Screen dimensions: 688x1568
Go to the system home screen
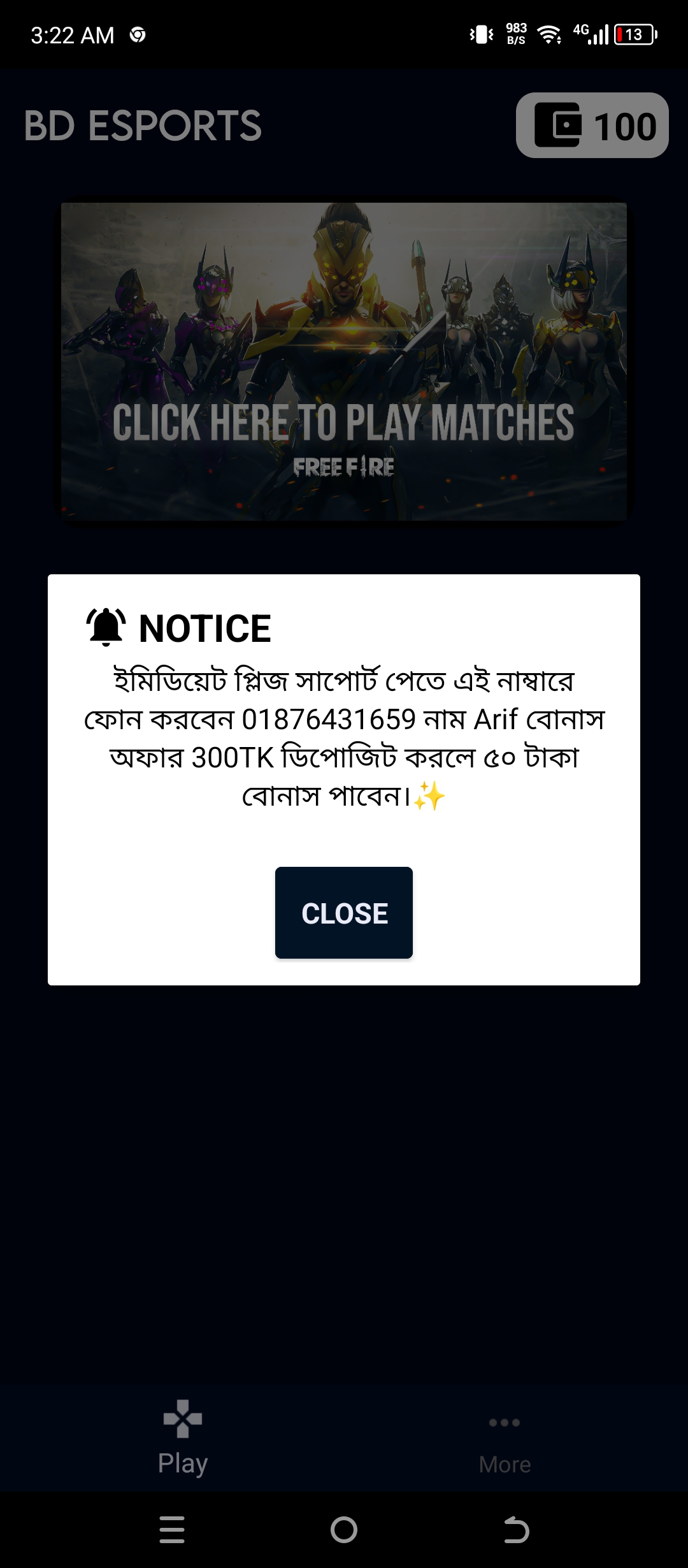point(344,1530)
